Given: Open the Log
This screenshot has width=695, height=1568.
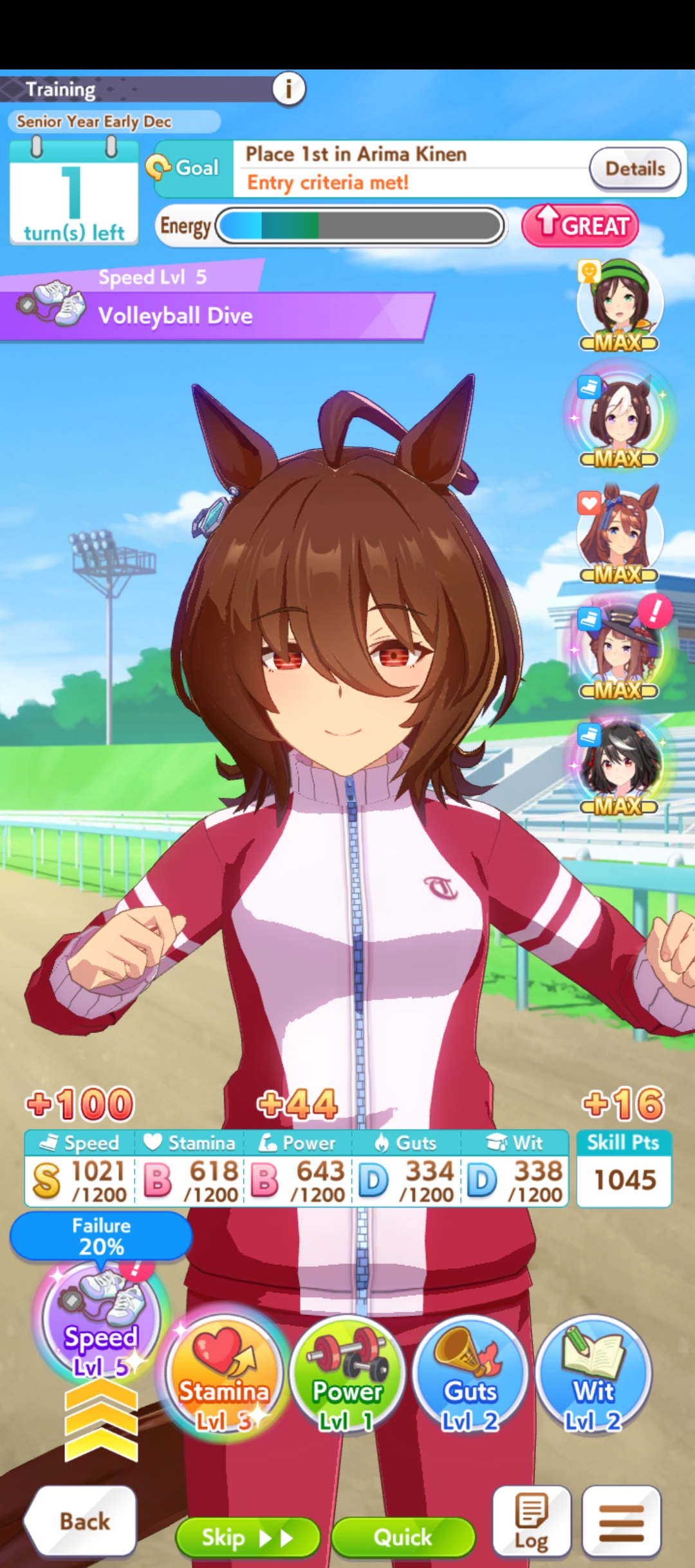Looking at the screenshot, I should pyautogui.click(x=532, y=1521).
